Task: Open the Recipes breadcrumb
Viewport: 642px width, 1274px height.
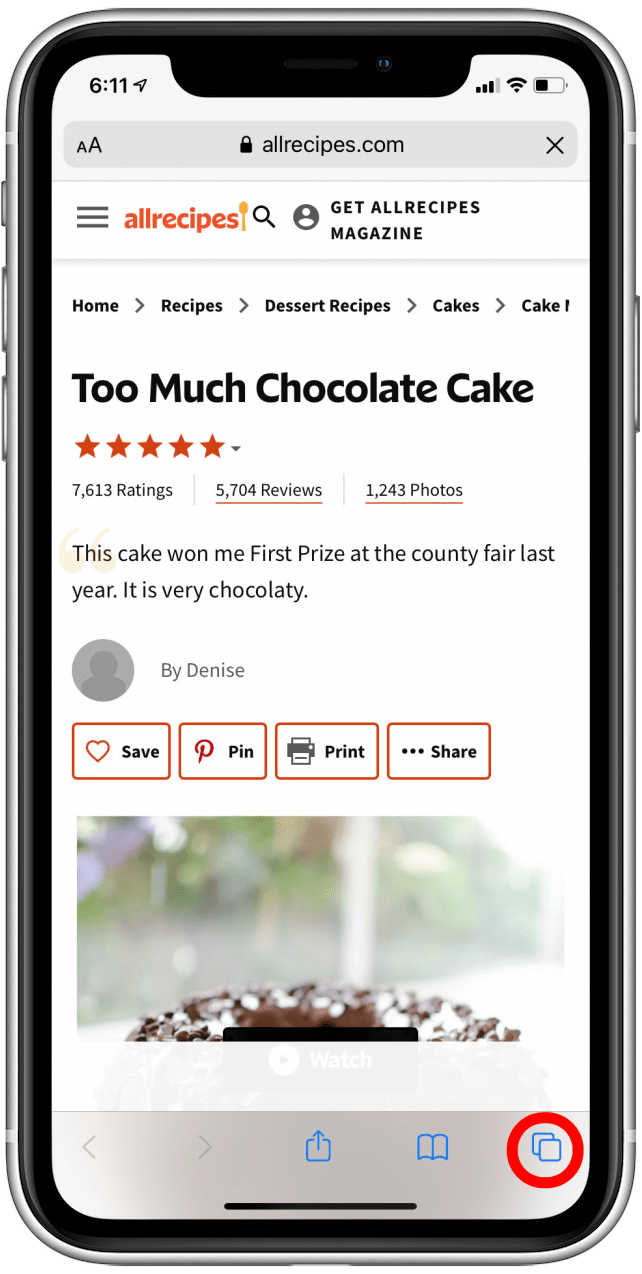Action: pyautogui.click(x=191, y=306)
